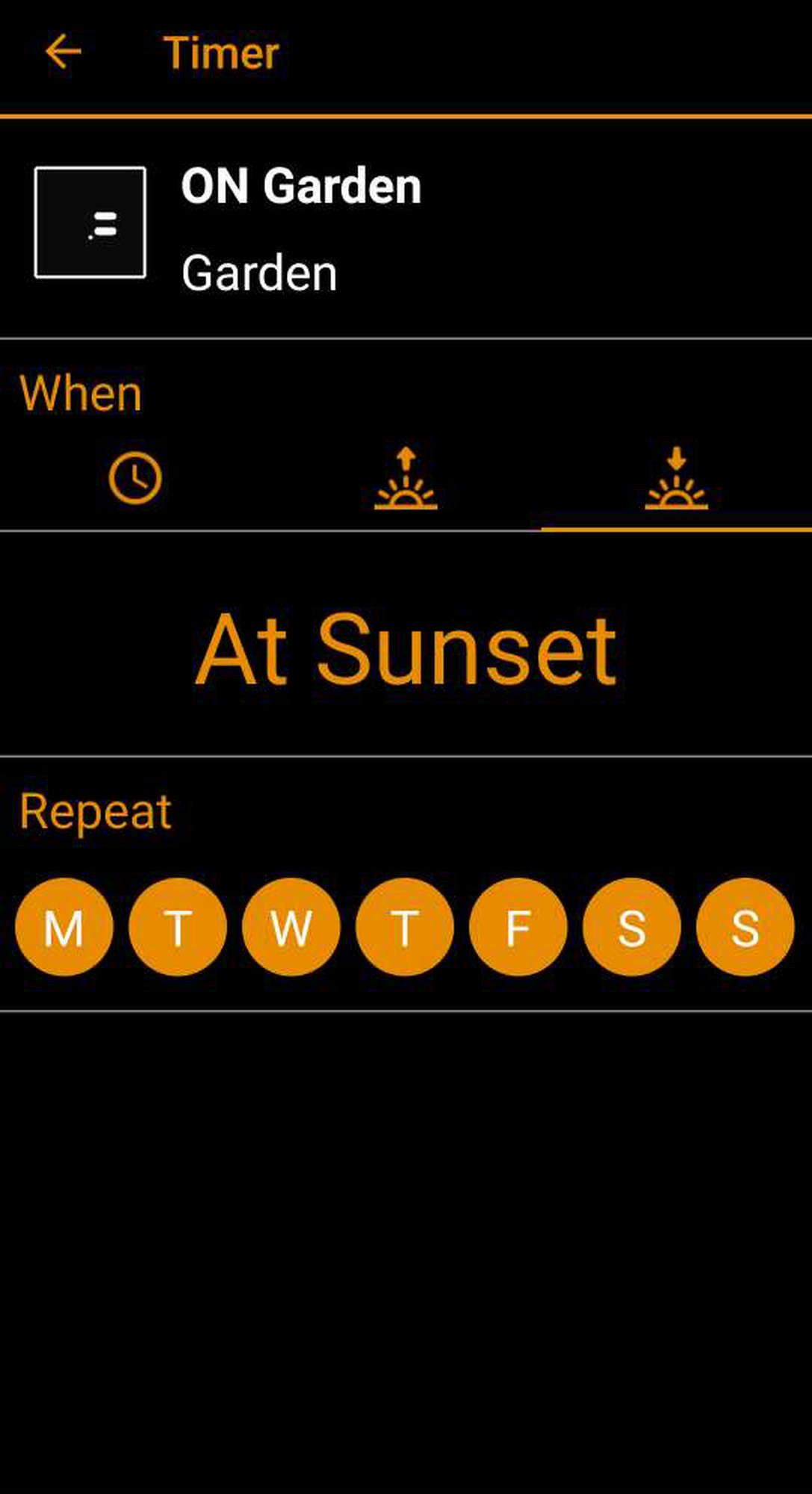
Task: Switch to the sunrise tab
Action: coord(406,478)
